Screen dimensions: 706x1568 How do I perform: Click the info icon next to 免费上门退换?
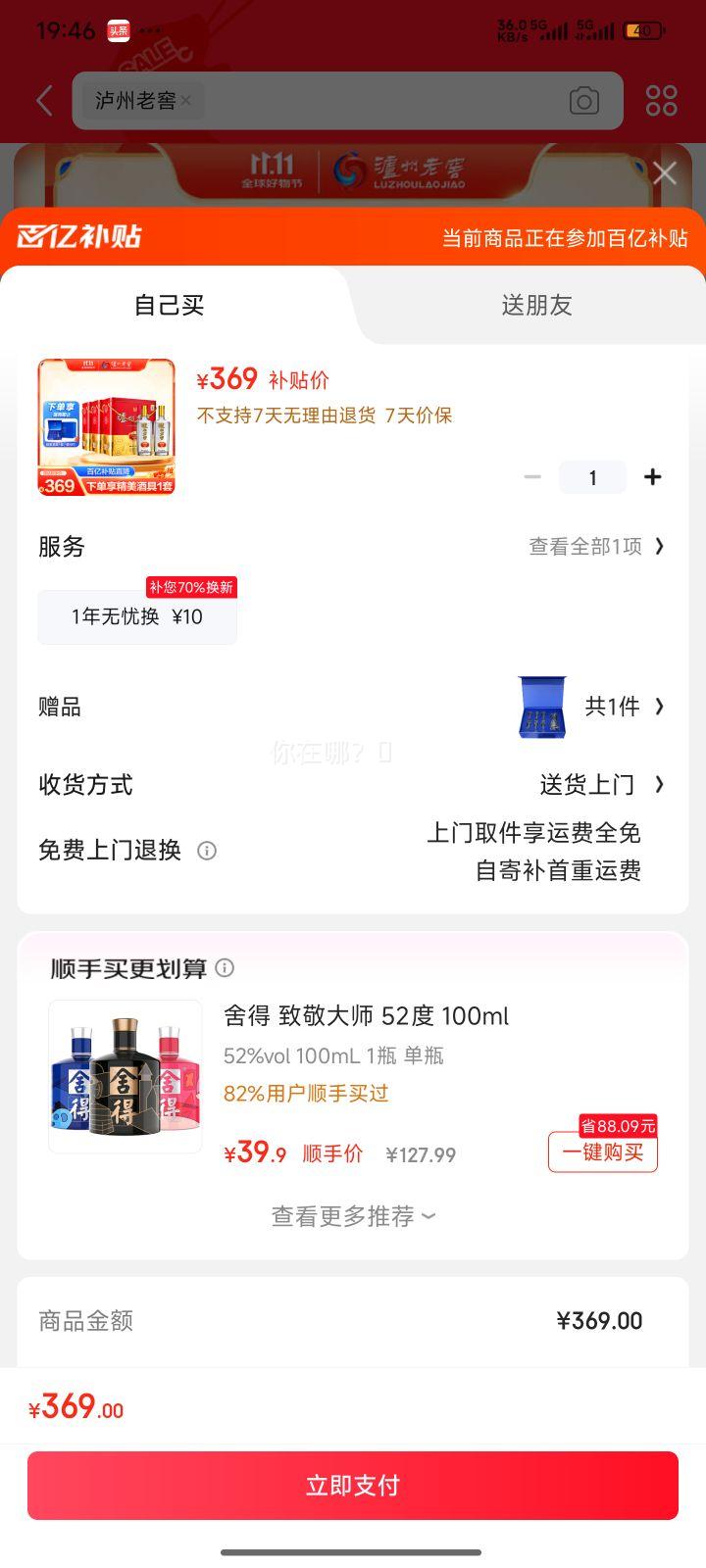pyautogui.click(x=207, y=851)
